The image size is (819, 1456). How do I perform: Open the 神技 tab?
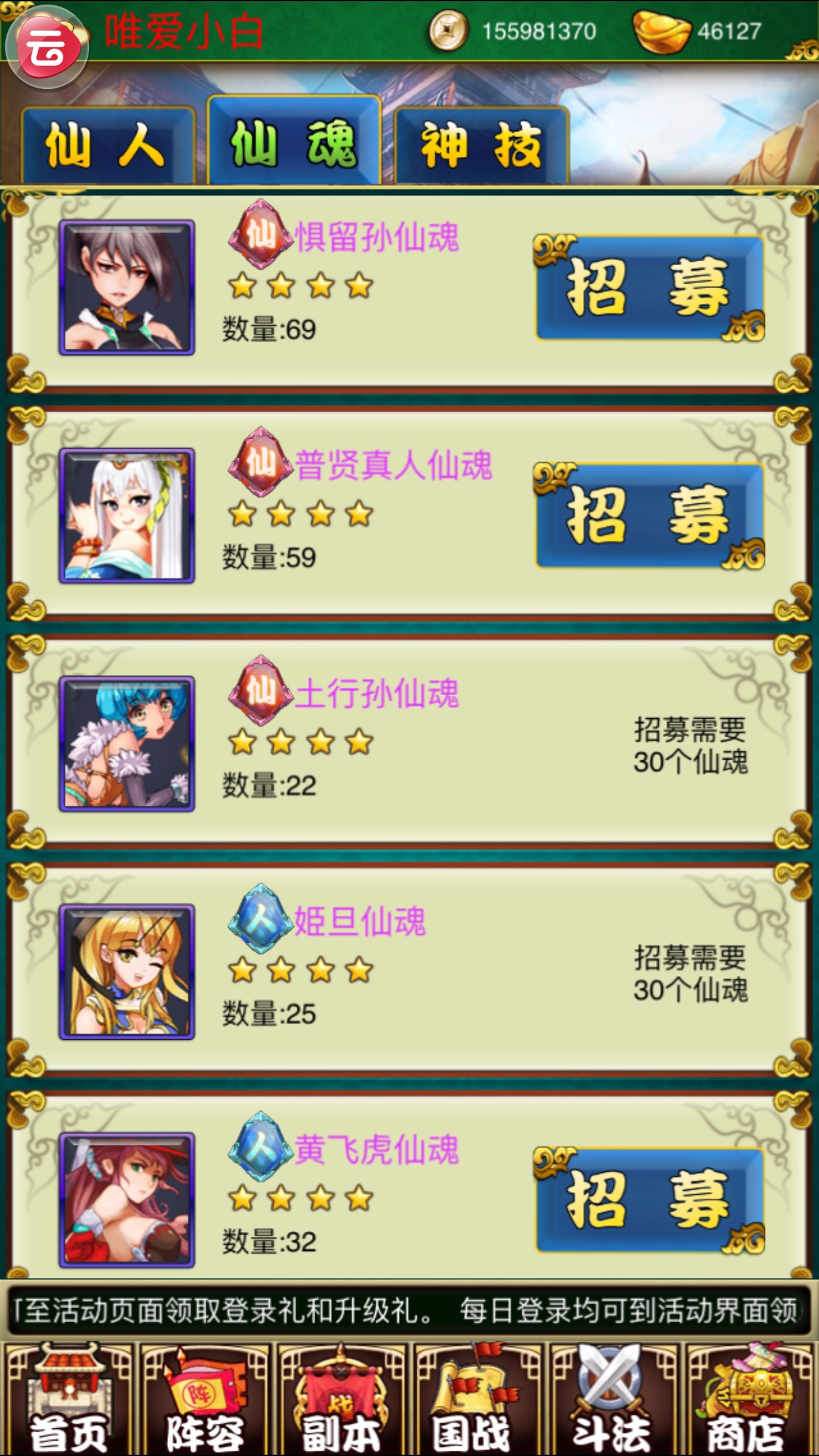point(481,146)
